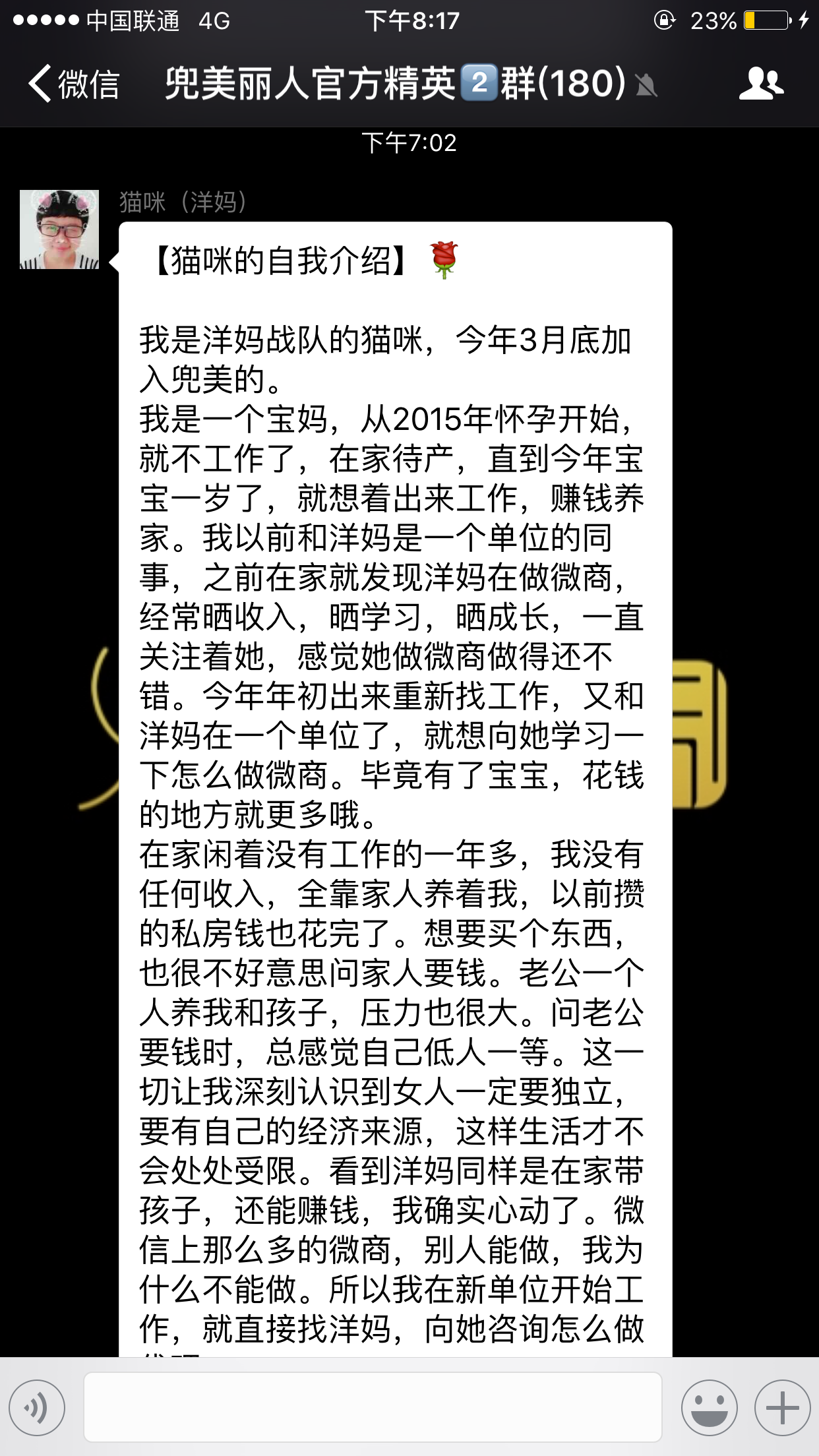The width and height of the screenshot is (819, 1456).
Task: Switch to voice message input
Action: click(37, 1407)
